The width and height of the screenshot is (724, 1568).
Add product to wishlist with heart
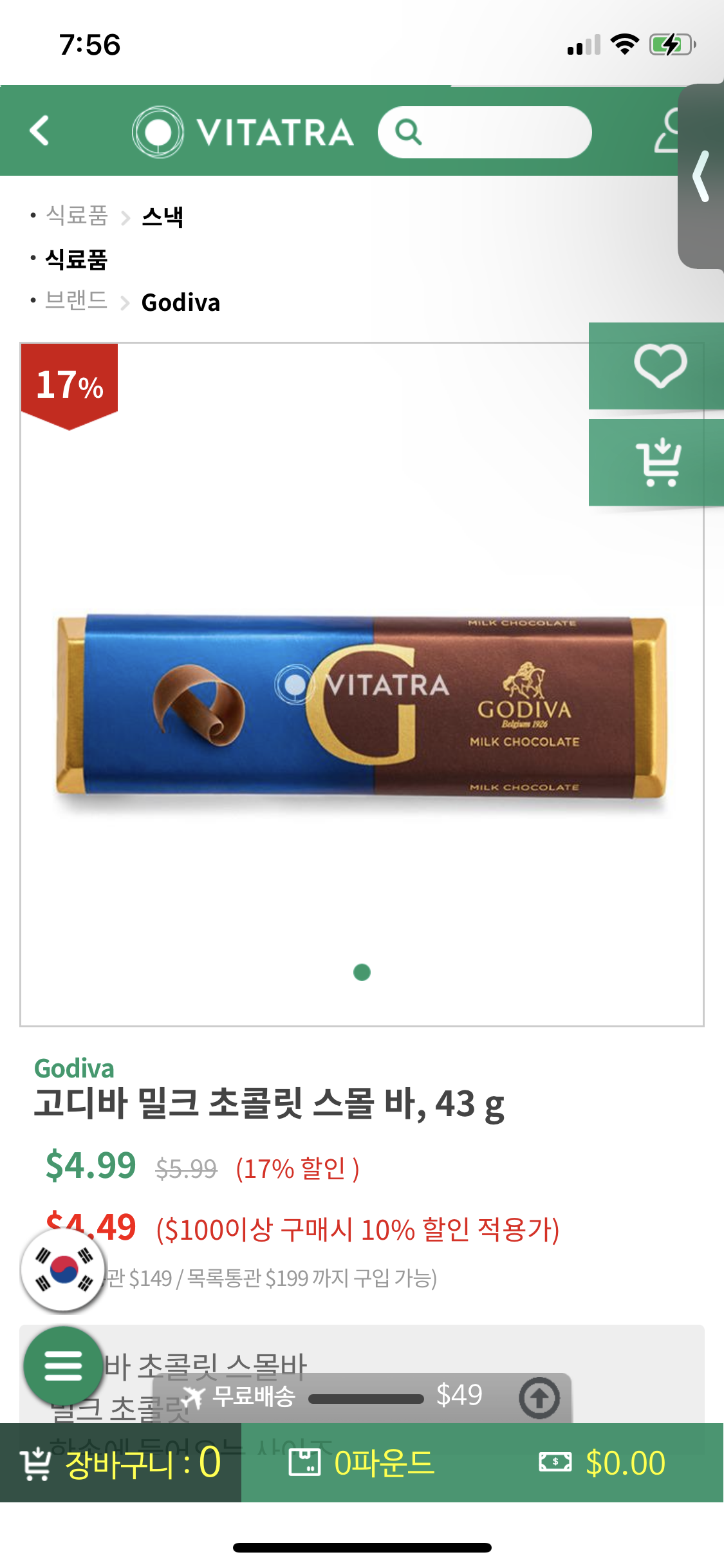[x=659, y=366]
